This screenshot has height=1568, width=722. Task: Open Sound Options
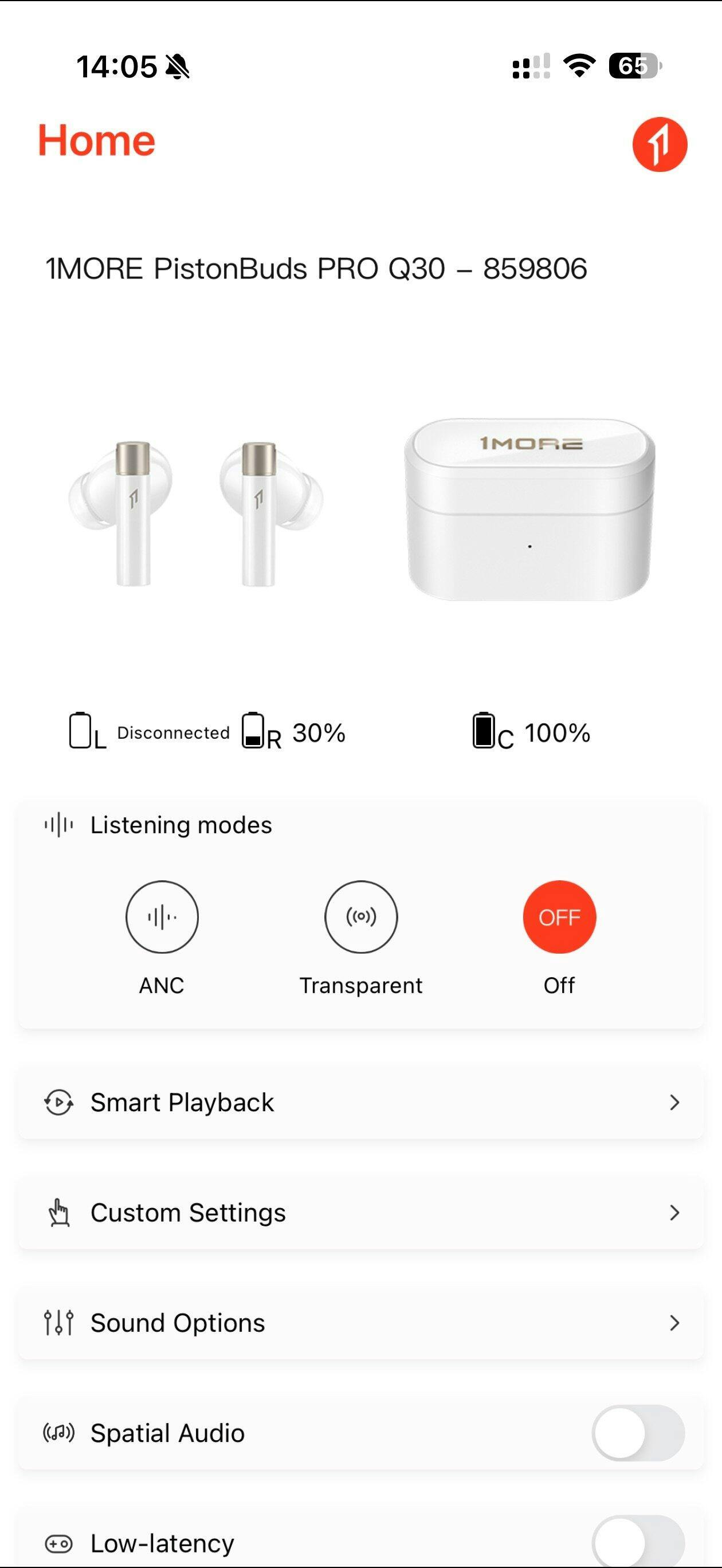(x=361, y=1323)
